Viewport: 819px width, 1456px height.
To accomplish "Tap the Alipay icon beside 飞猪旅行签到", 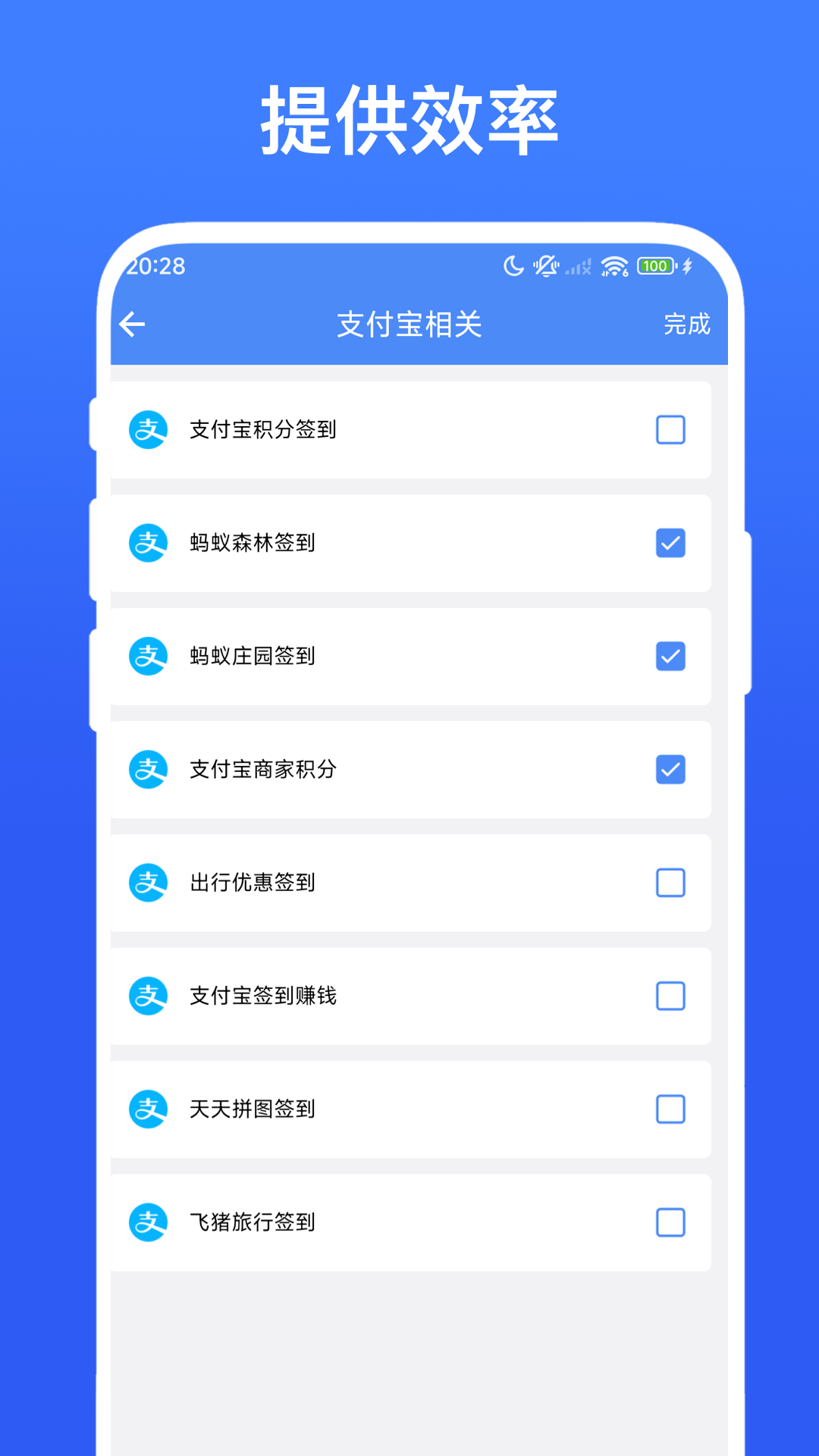I will point(149,1222).
